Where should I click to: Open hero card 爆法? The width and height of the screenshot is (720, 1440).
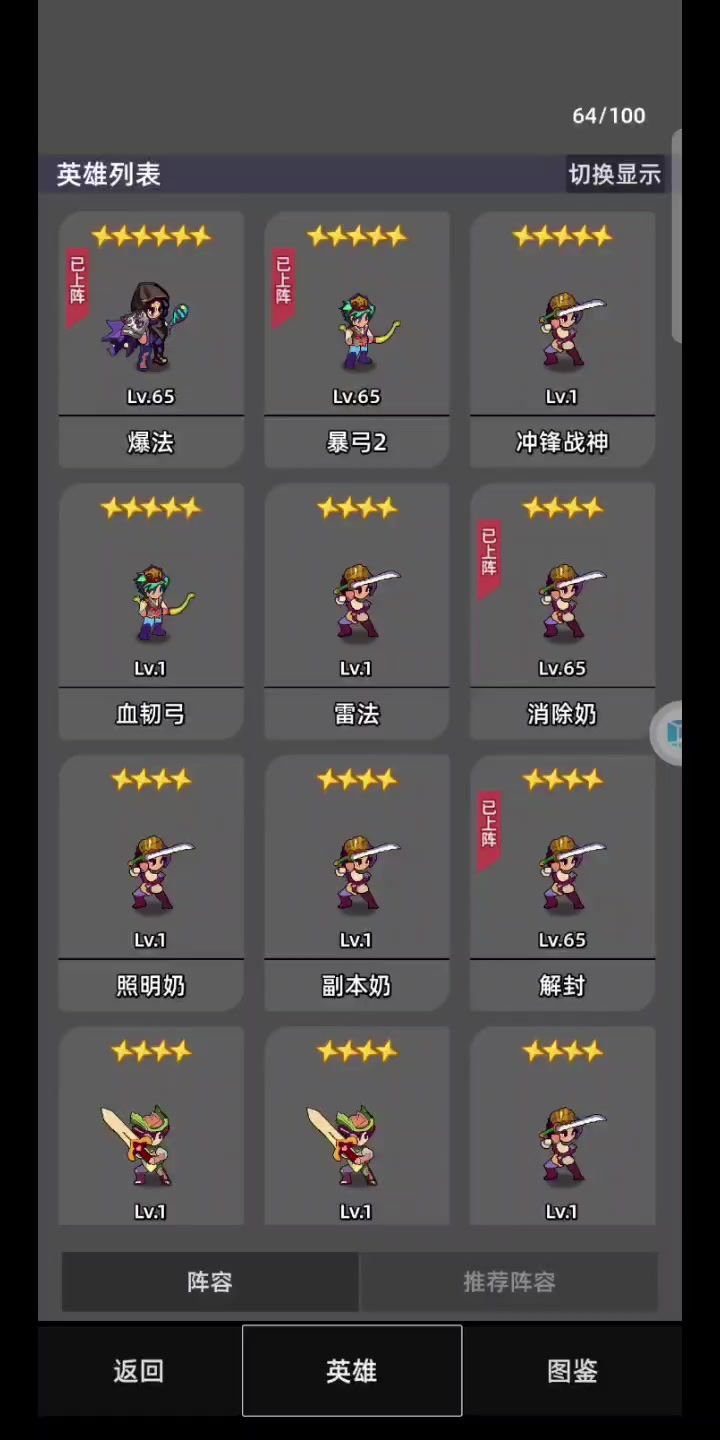tap(151, 338)
